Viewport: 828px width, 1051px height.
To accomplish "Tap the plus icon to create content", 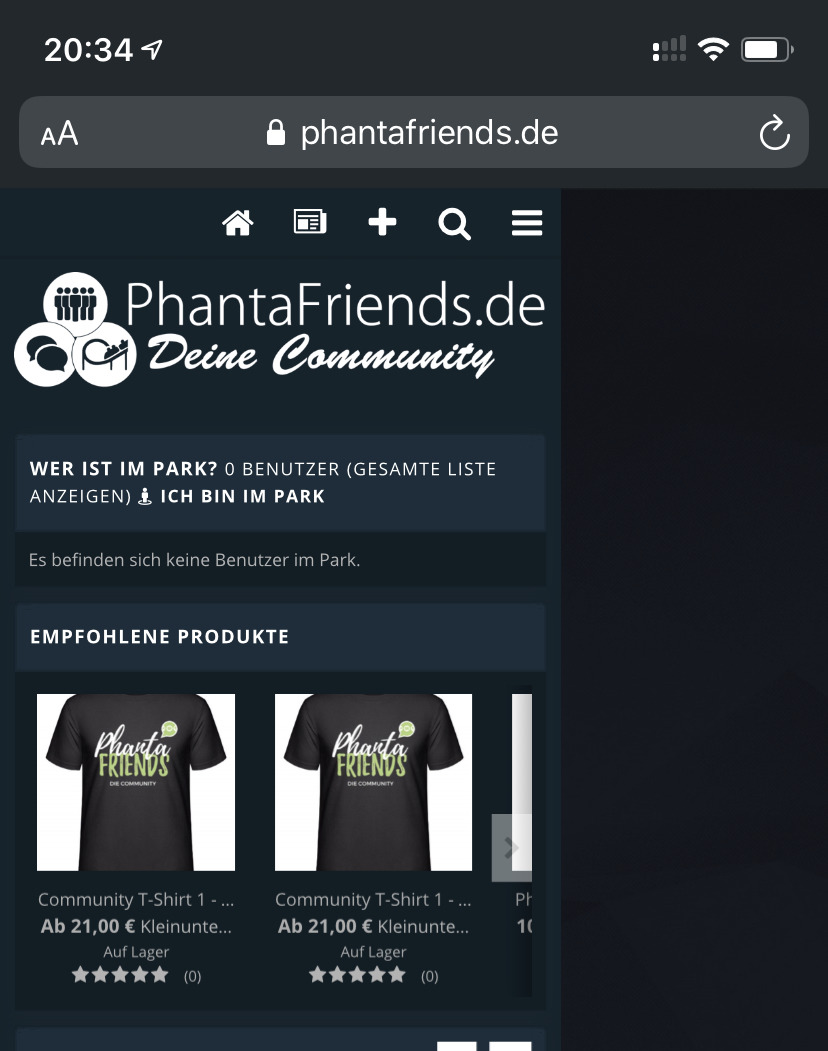I will point(382,223).
